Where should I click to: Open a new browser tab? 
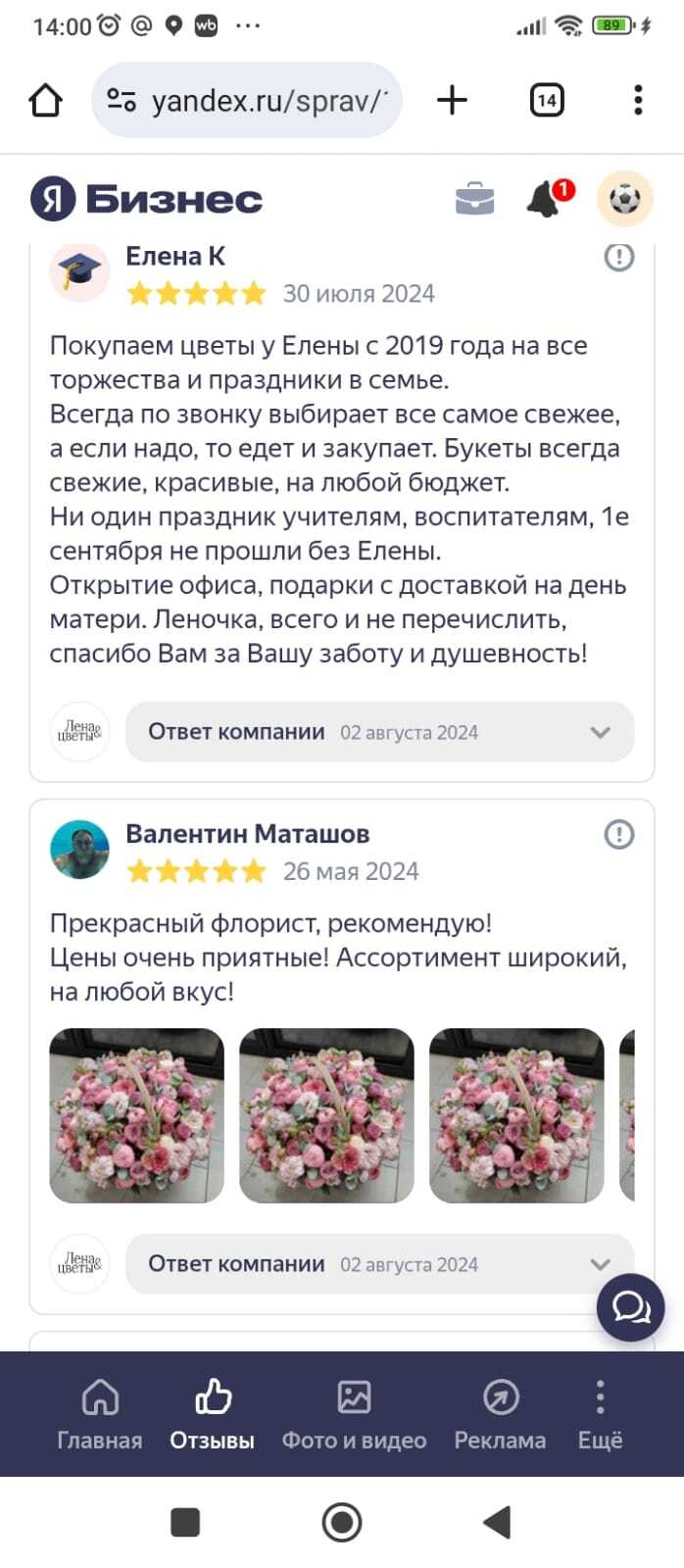pos(452,100)
